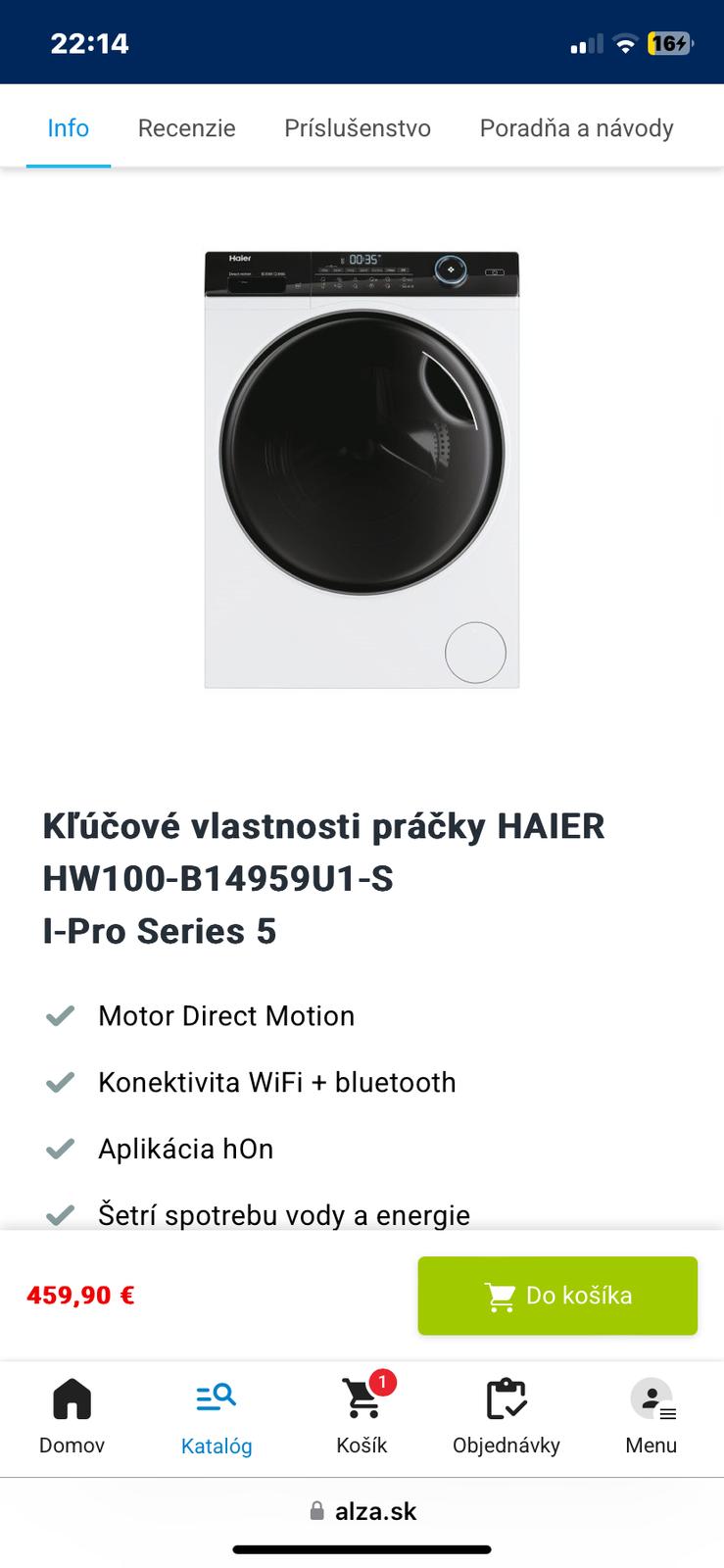Image resolution: width=724 pixels, height=1568 pixels.
Task: Go to Domov in bottom navigation
Action: 72,1417
